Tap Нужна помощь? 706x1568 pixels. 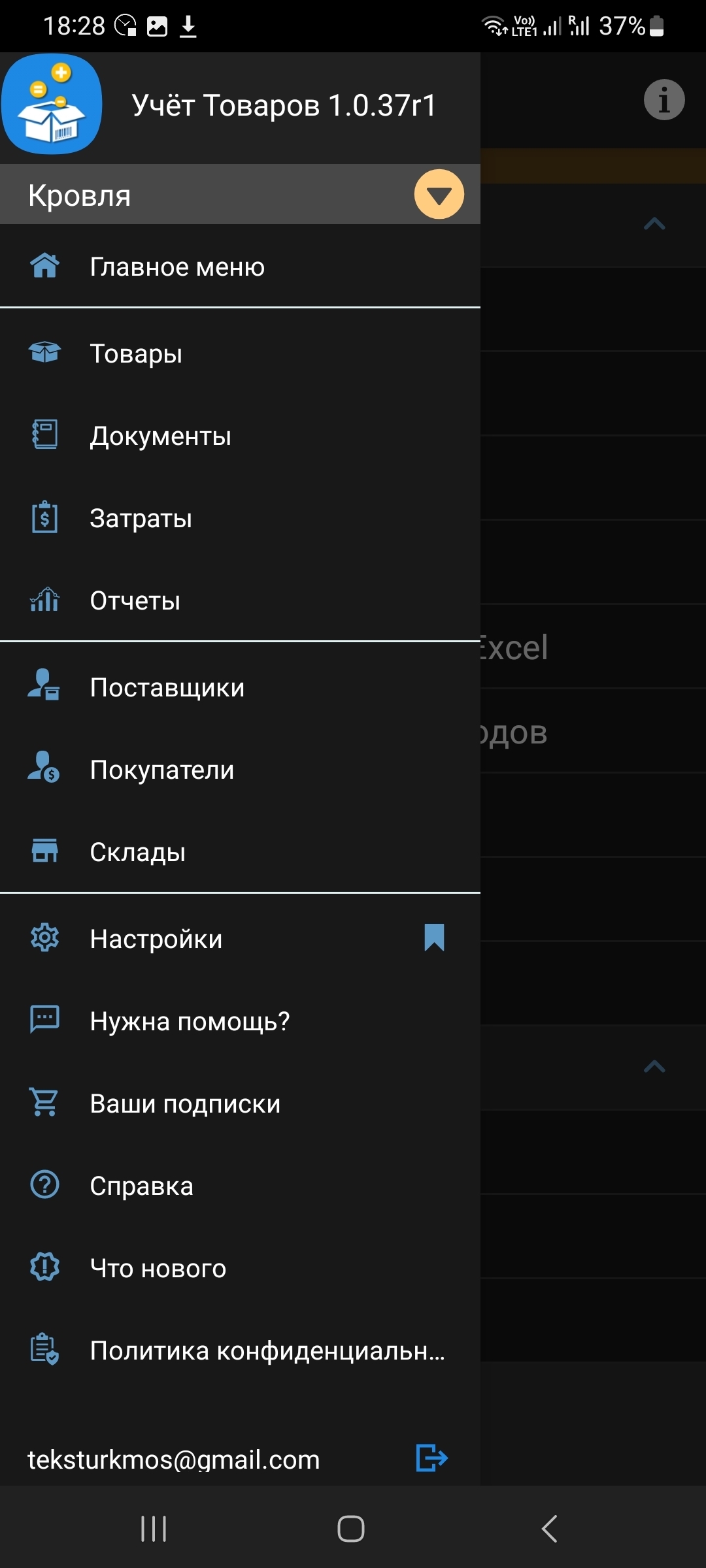click(190, 1021)
